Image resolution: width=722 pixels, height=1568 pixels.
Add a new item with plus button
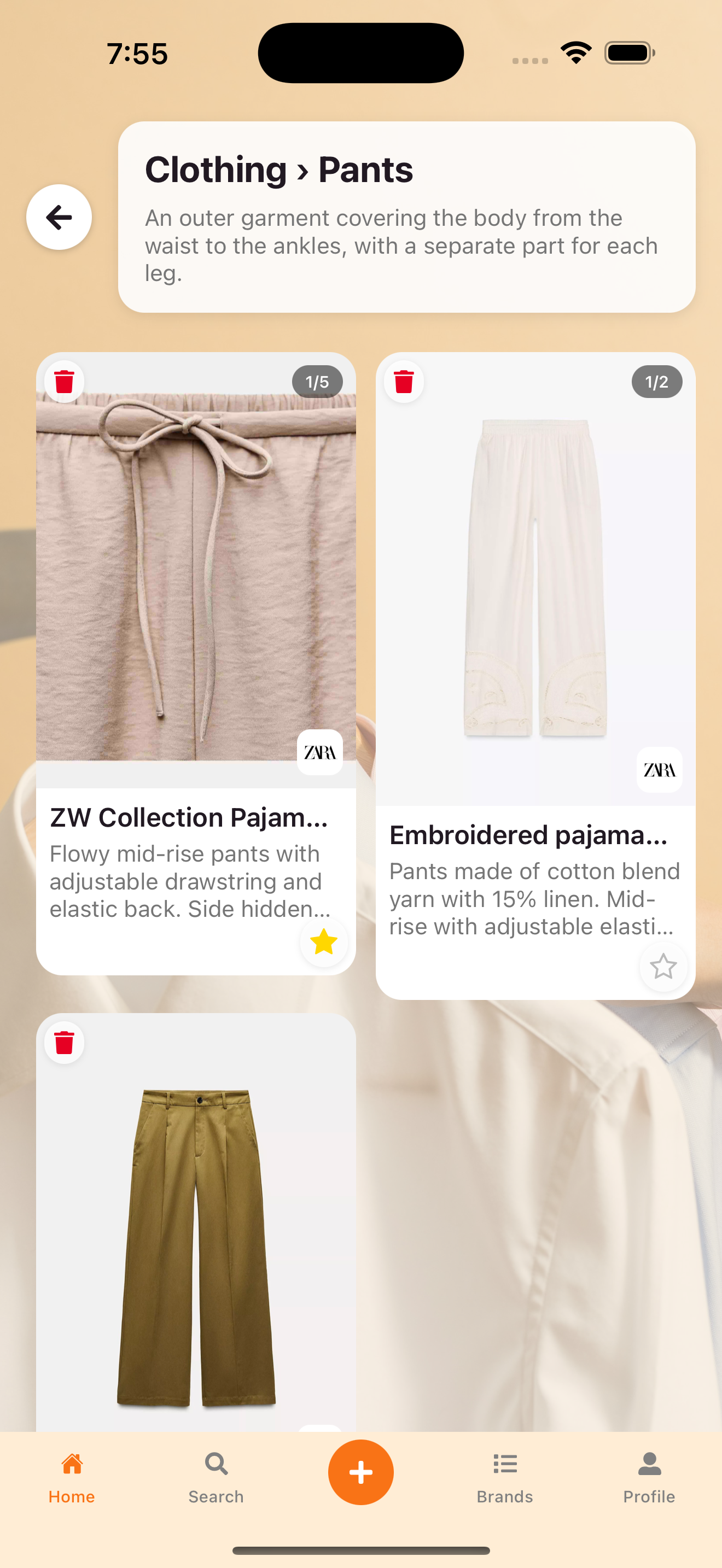(361, 1472)
